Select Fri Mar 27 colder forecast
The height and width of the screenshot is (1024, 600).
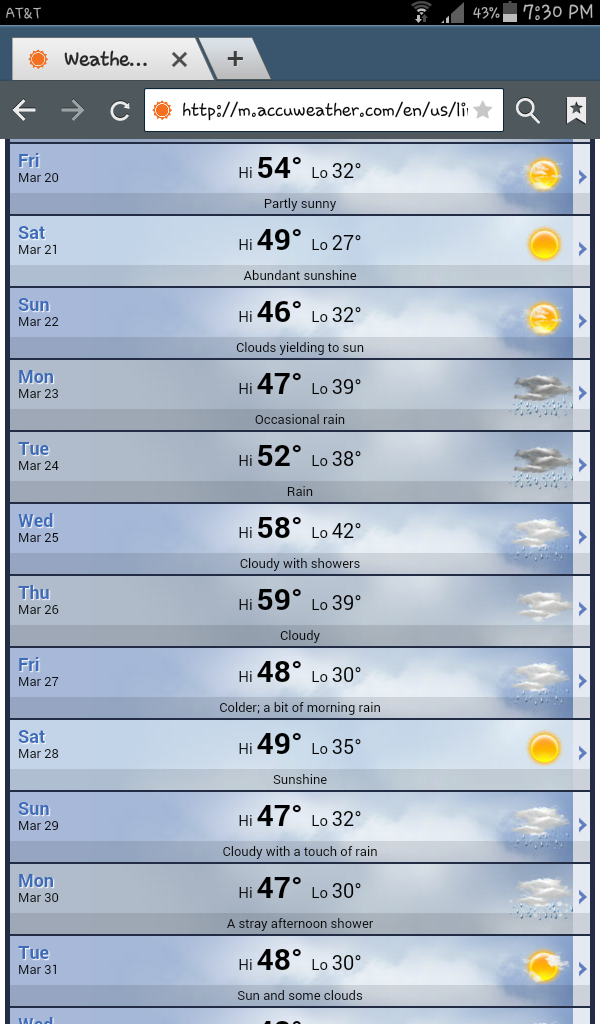click(x=299, y=683)
